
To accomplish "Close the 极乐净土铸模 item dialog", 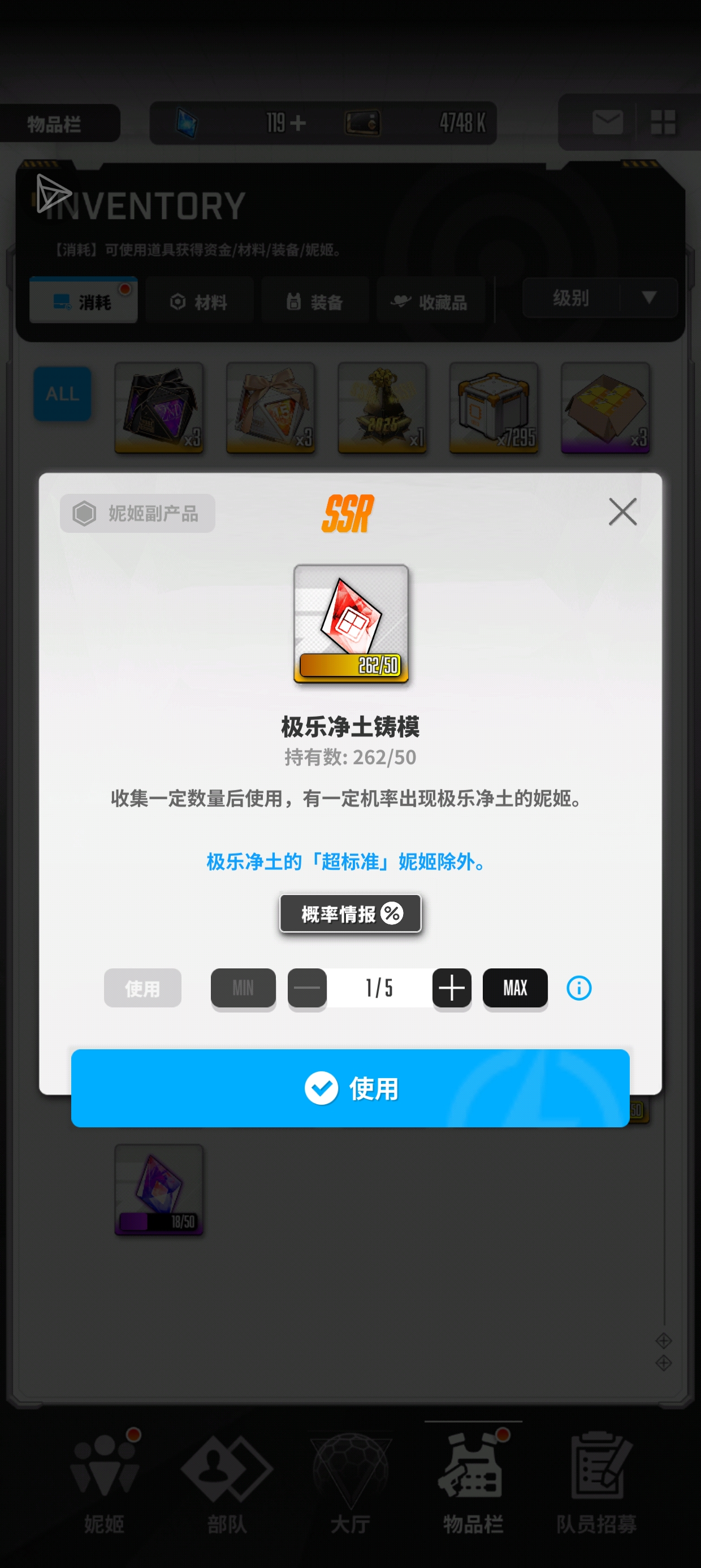I will pyautogui.click(x=622, y=511).
